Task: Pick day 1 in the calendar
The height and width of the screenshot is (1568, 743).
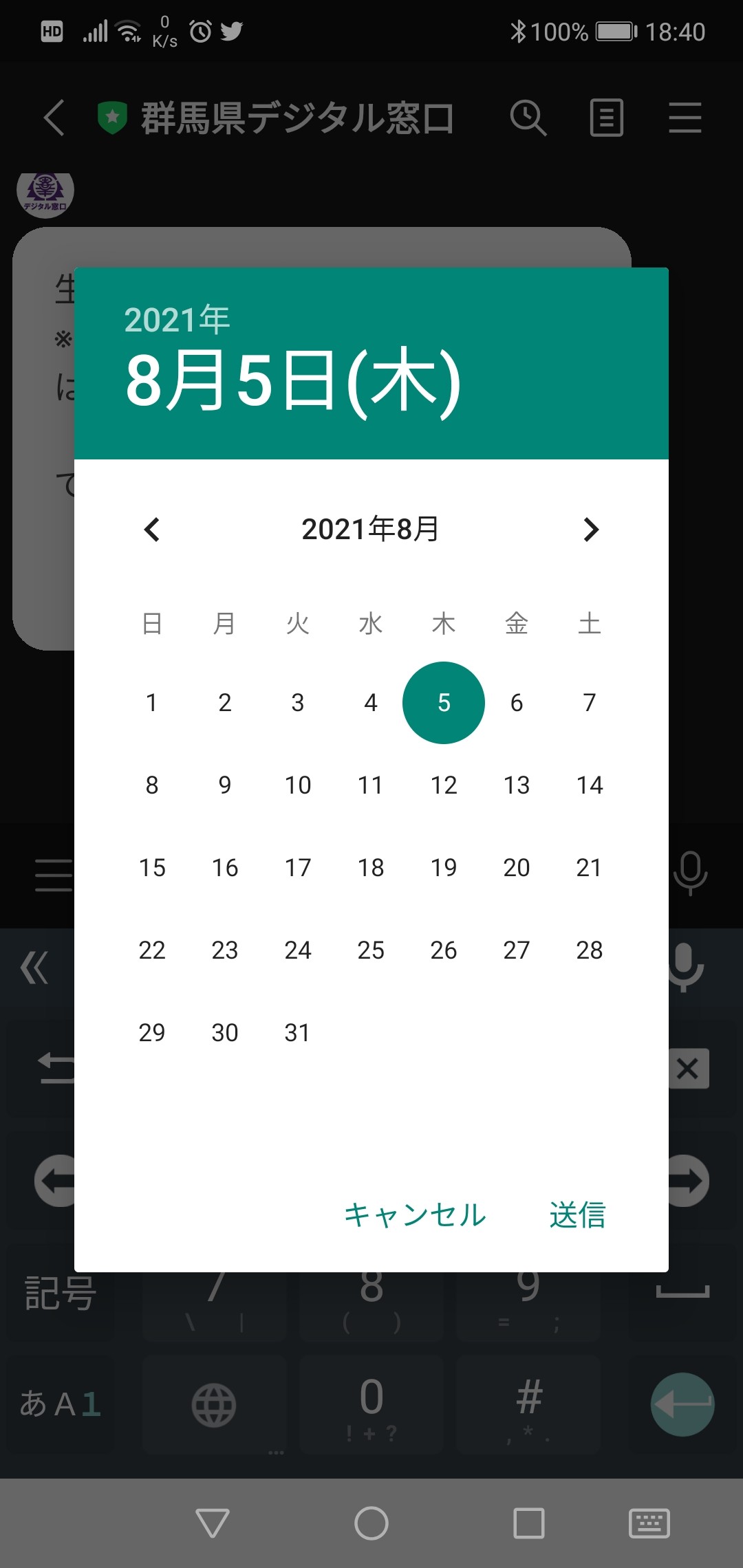Action: pos(152,702)
